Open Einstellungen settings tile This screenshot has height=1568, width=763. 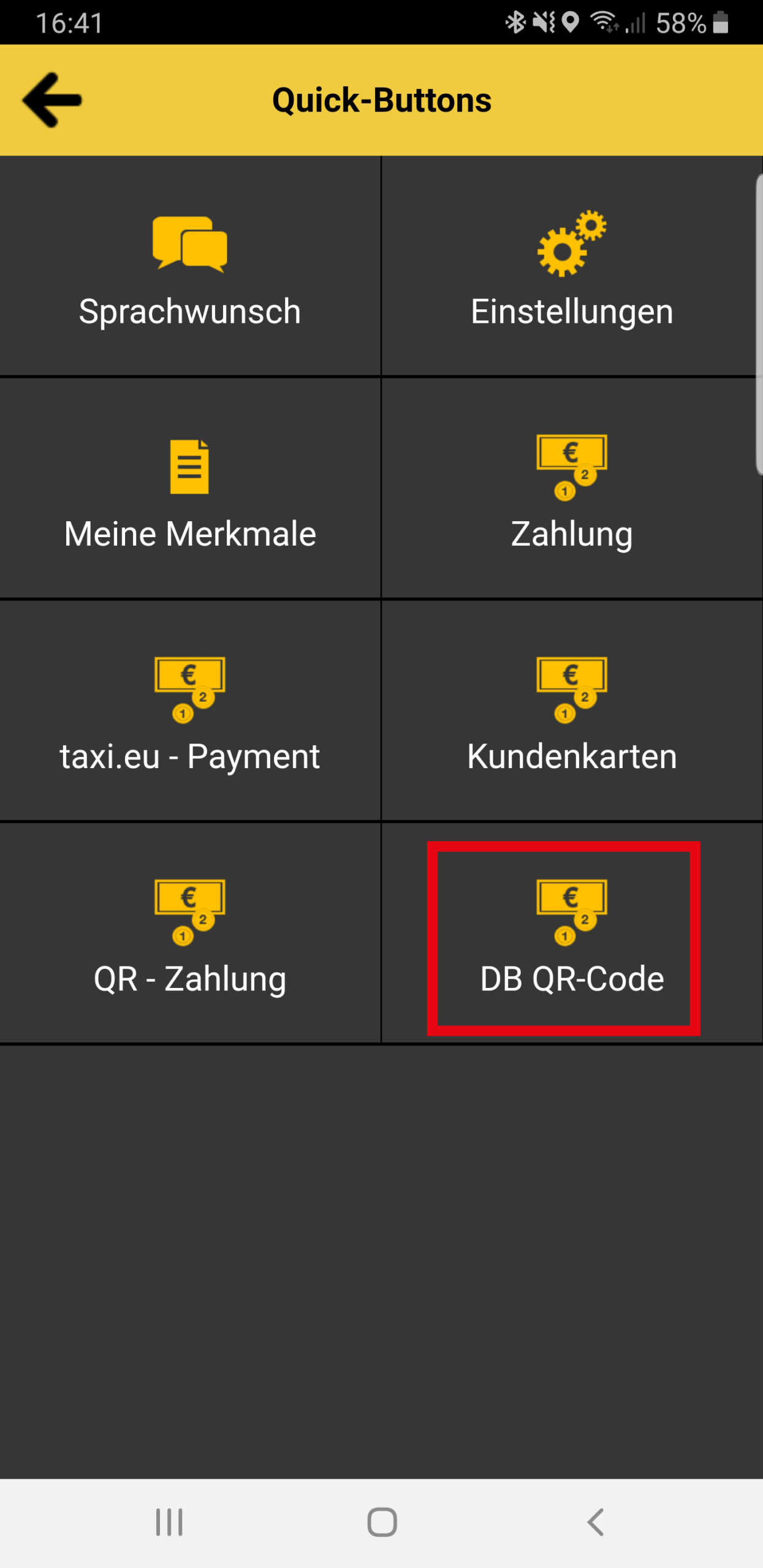tap(572, 266)
